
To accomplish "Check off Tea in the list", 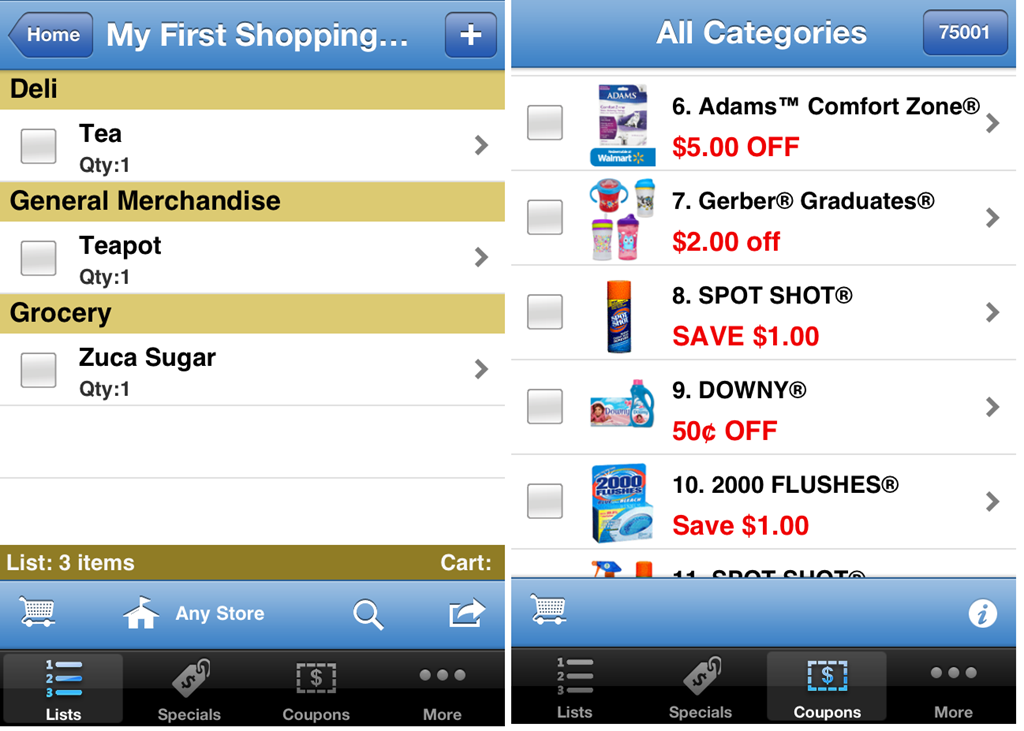I will pos(39,146).
